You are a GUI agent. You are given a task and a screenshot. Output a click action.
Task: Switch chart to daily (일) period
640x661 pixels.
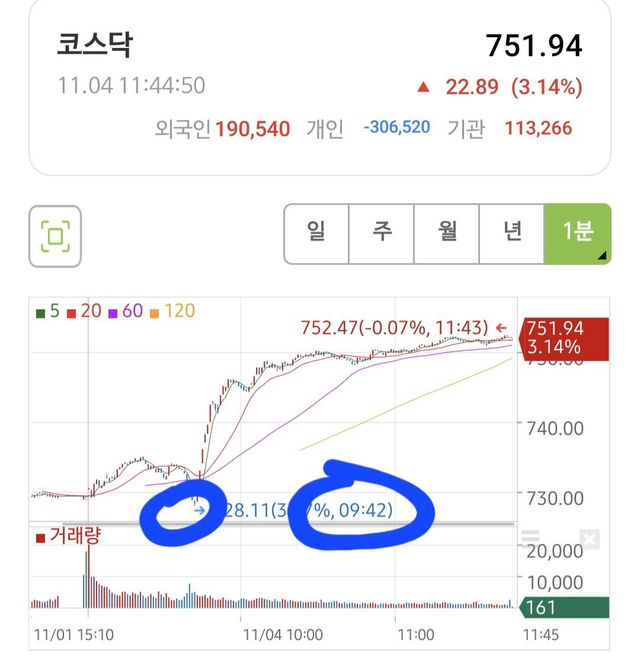click(x=316, y=234)
